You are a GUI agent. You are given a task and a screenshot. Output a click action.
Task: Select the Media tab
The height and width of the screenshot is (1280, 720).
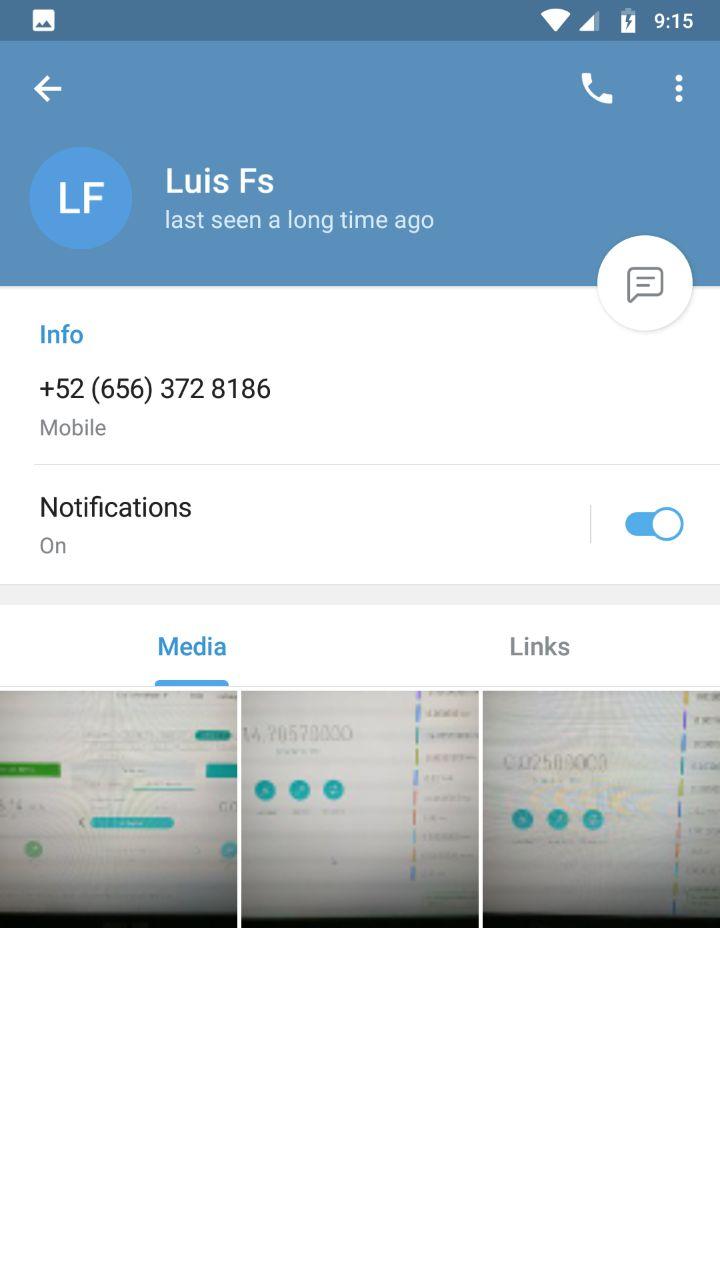tap(192, 646)
